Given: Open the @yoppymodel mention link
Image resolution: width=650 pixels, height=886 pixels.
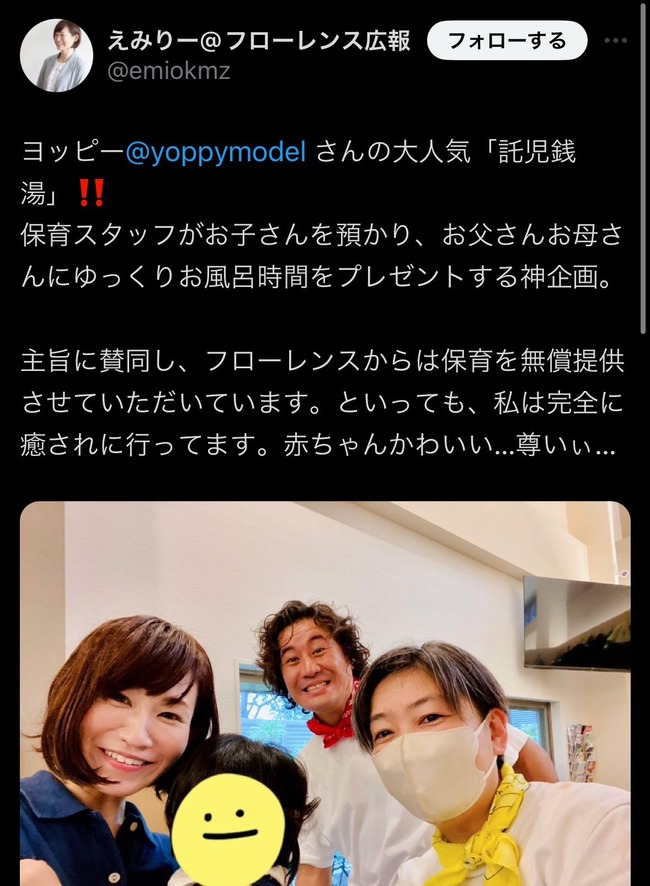Looking at the screenshot, I should (219, 154).
